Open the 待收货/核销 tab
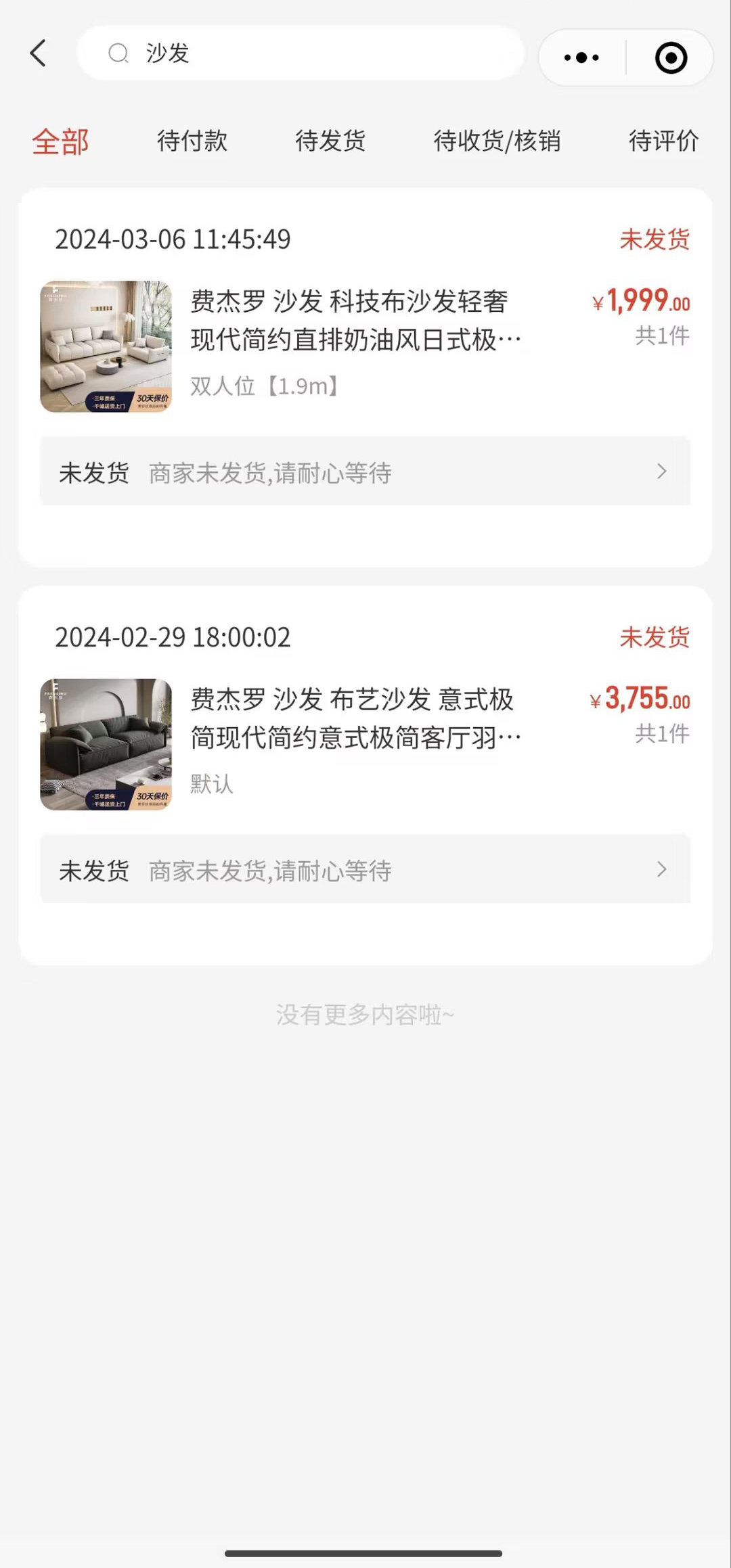 click(x=496, y=141)
